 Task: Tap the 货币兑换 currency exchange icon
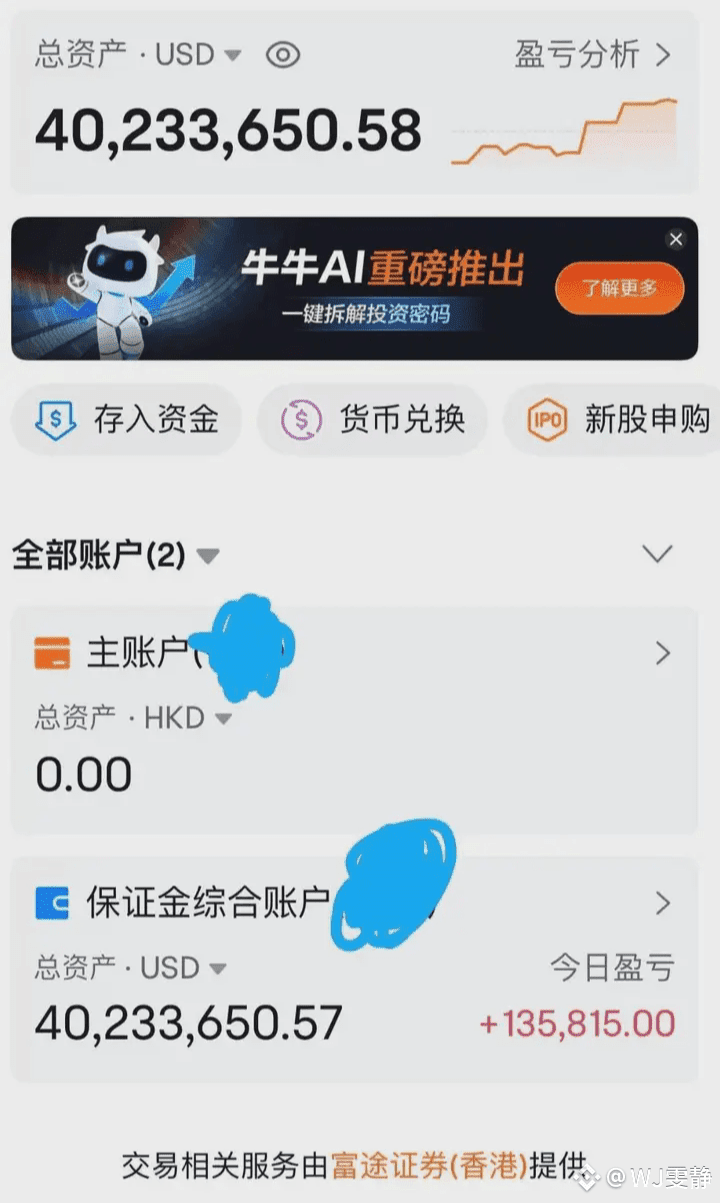373,421
